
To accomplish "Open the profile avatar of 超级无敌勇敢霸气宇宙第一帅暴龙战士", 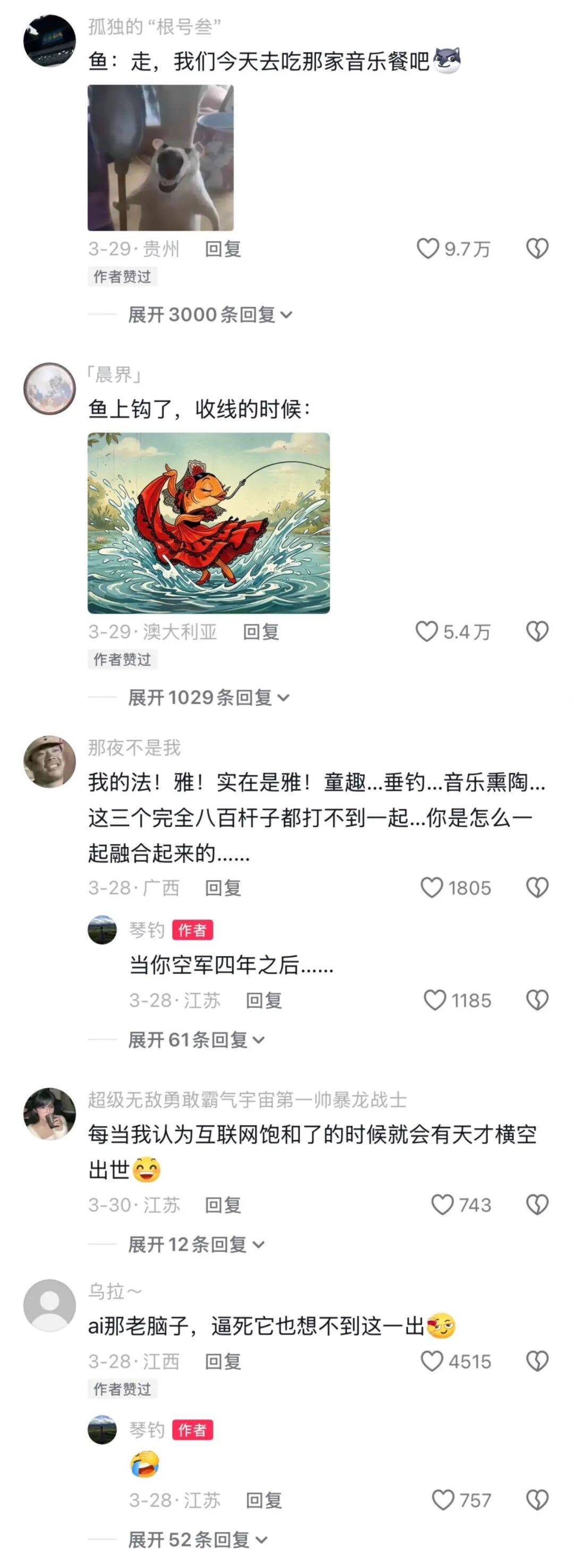I will click(49, 1113).
